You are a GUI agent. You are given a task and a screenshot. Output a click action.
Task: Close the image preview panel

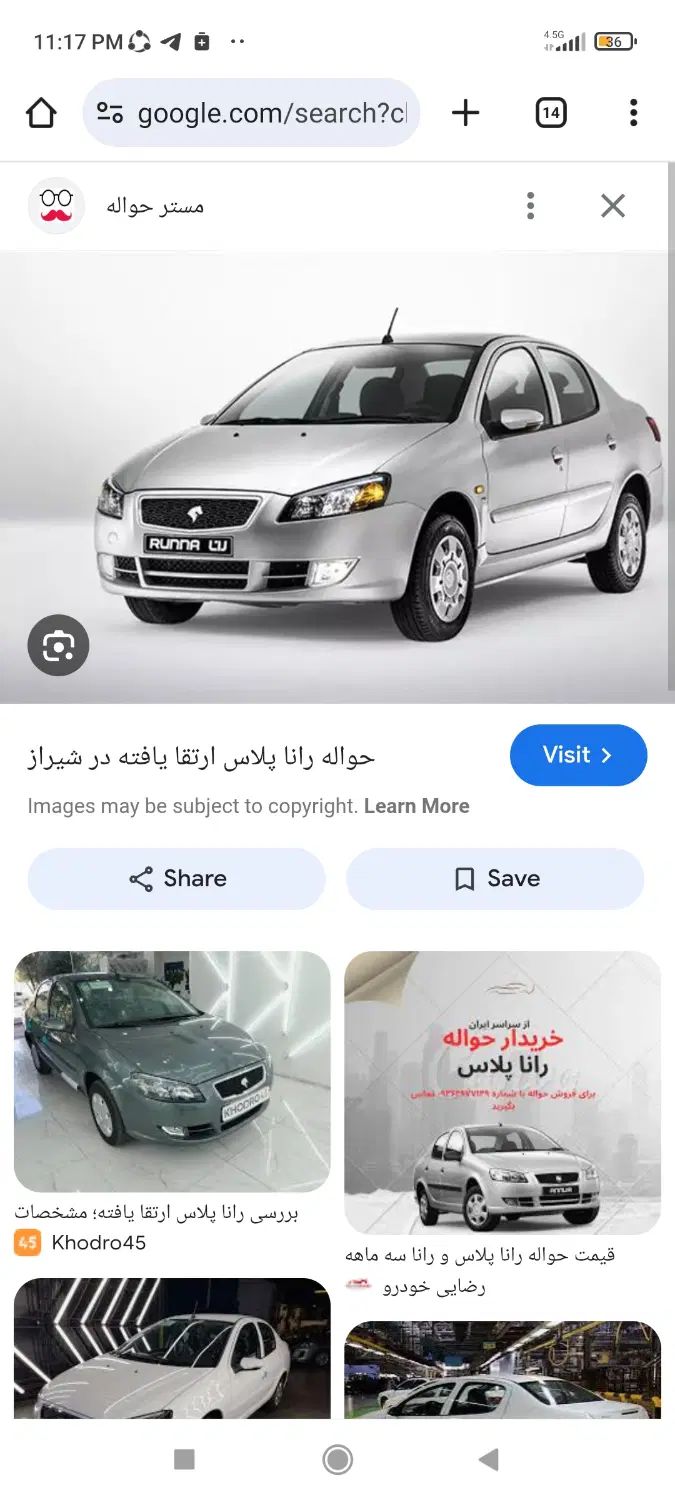tap(612, 206)
